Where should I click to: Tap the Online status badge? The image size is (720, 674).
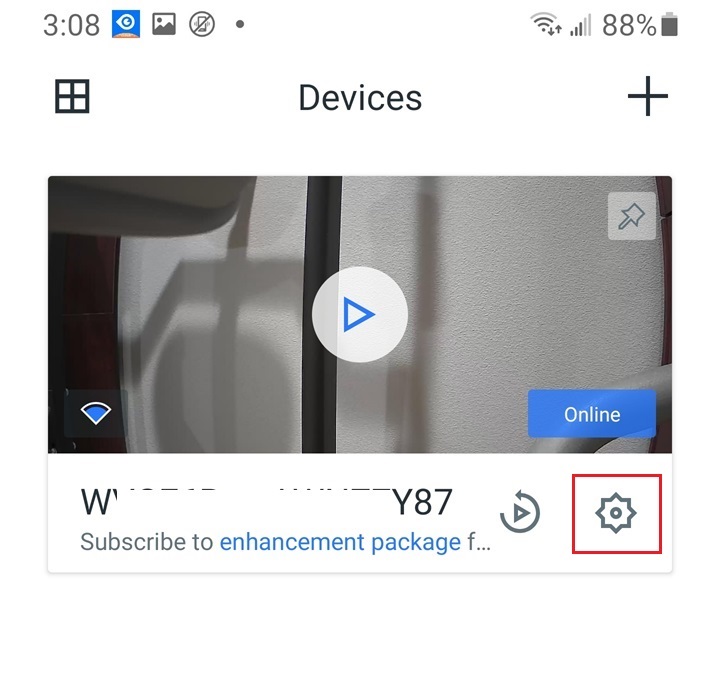591,414
